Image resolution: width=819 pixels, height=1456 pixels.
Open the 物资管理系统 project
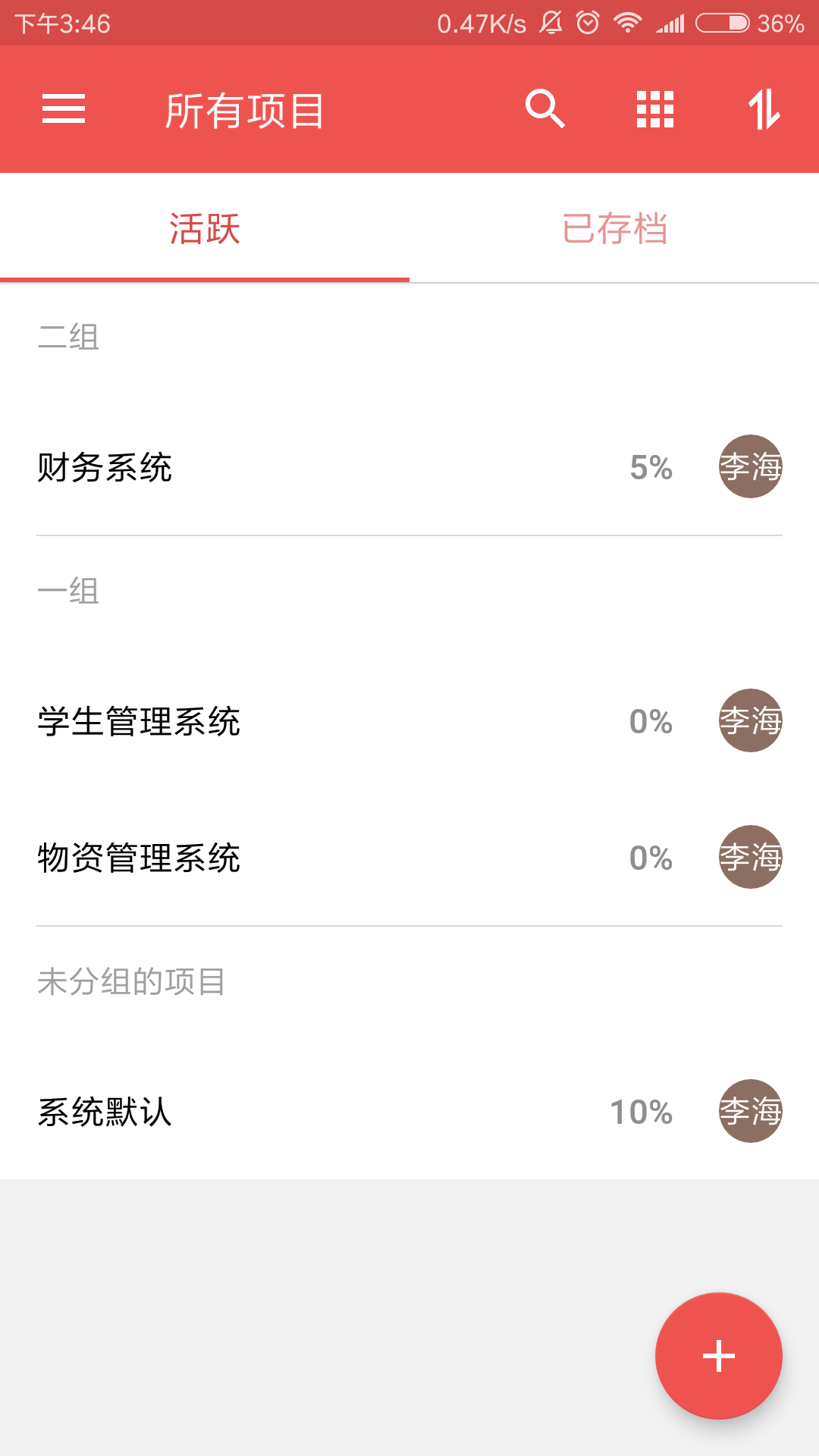coord(140,858)
